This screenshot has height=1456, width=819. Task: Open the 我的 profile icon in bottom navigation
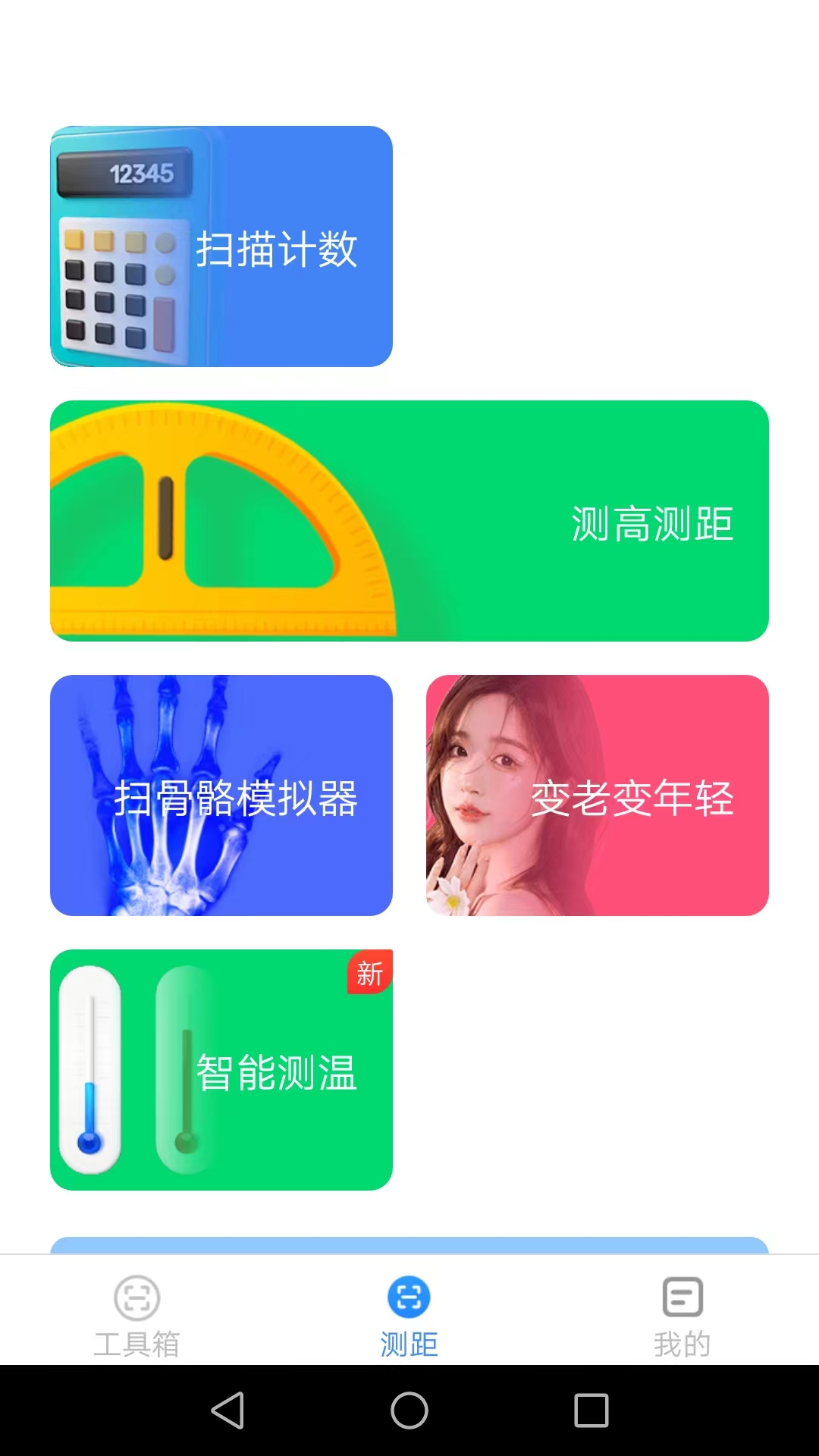(682, 1298)
